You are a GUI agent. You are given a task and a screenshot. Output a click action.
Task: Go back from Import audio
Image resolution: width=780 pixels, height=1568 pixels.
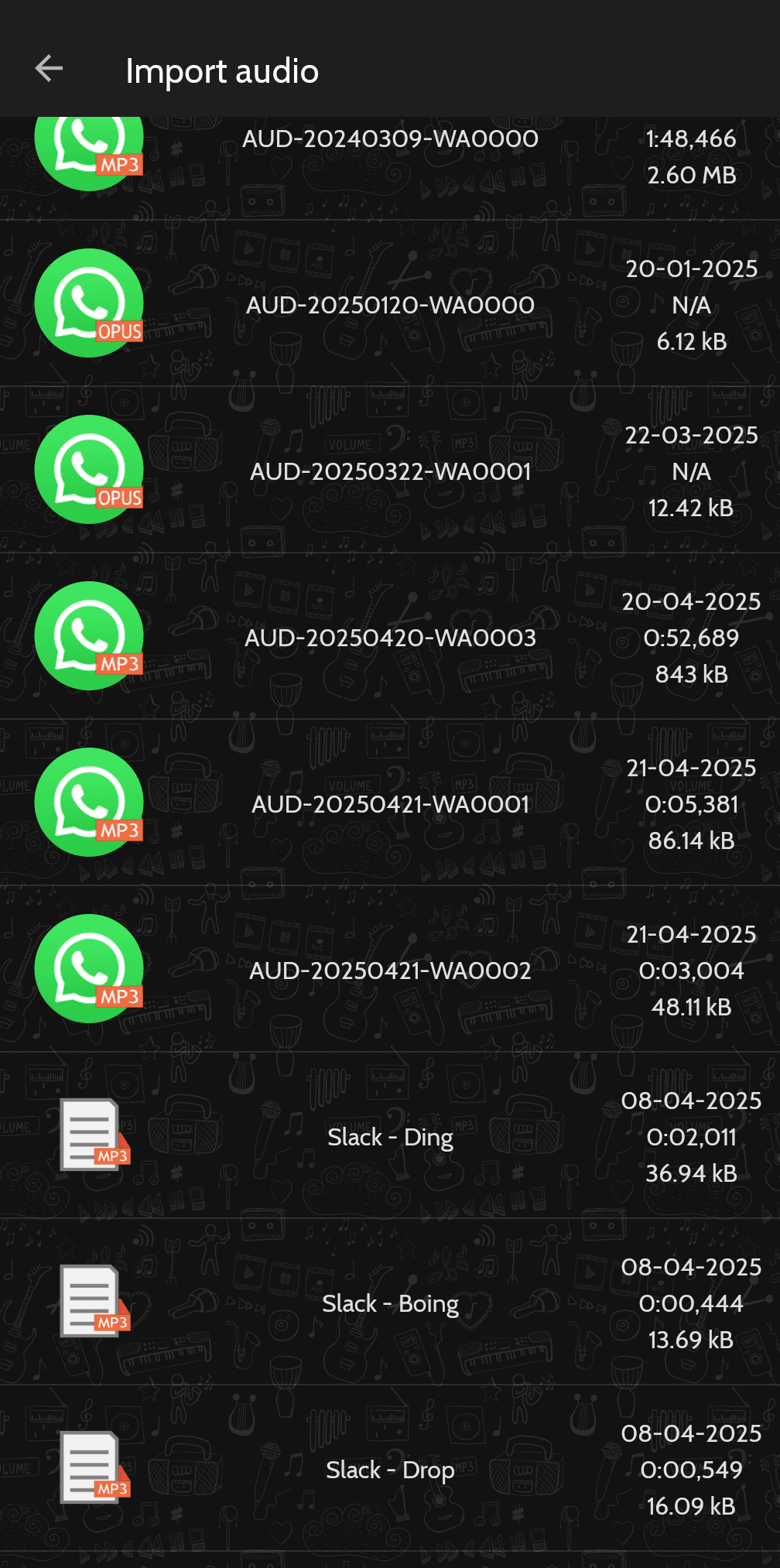pyautogui.click(x=49, y=69)
